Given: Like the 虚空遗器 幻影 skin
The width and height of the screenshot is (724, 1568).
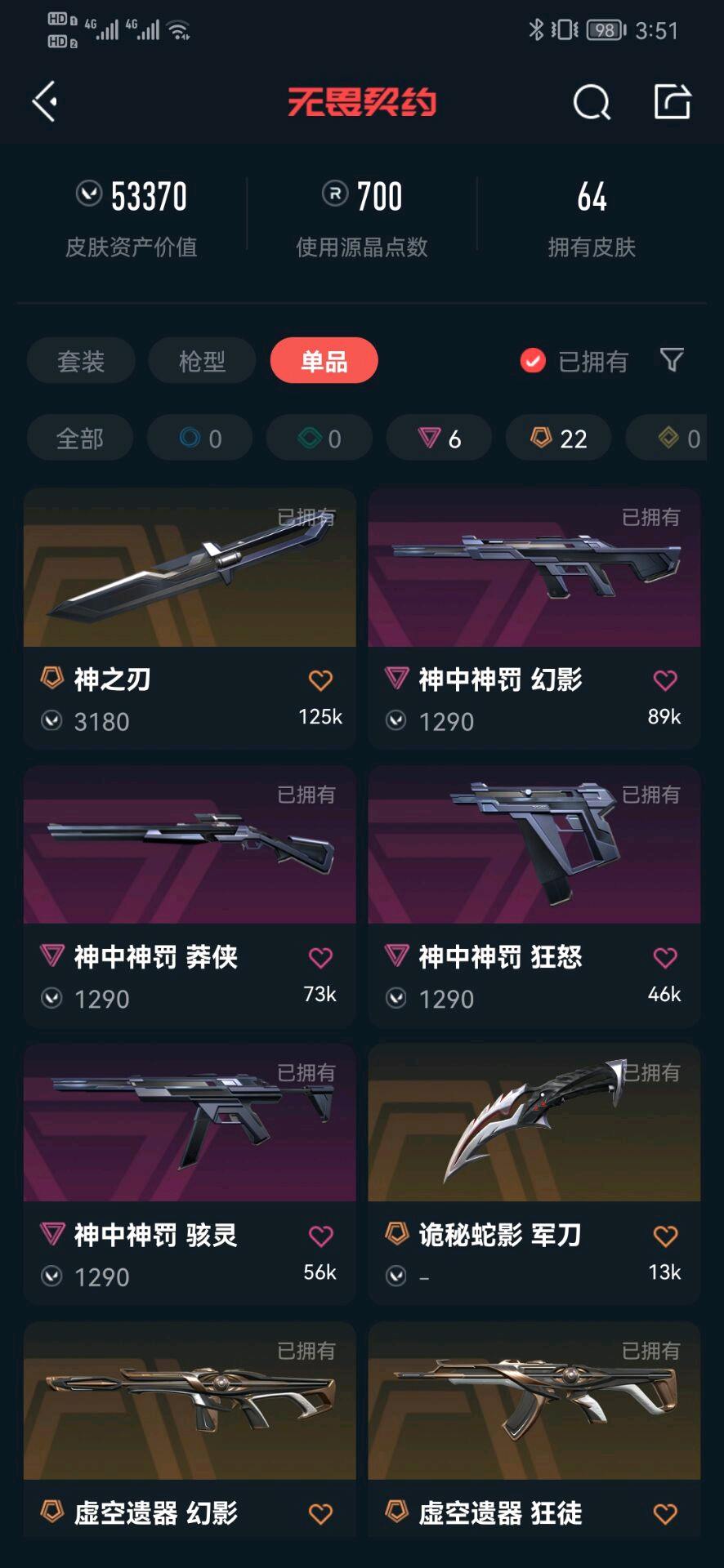Looking at the screenshot, I should 320,1514.
